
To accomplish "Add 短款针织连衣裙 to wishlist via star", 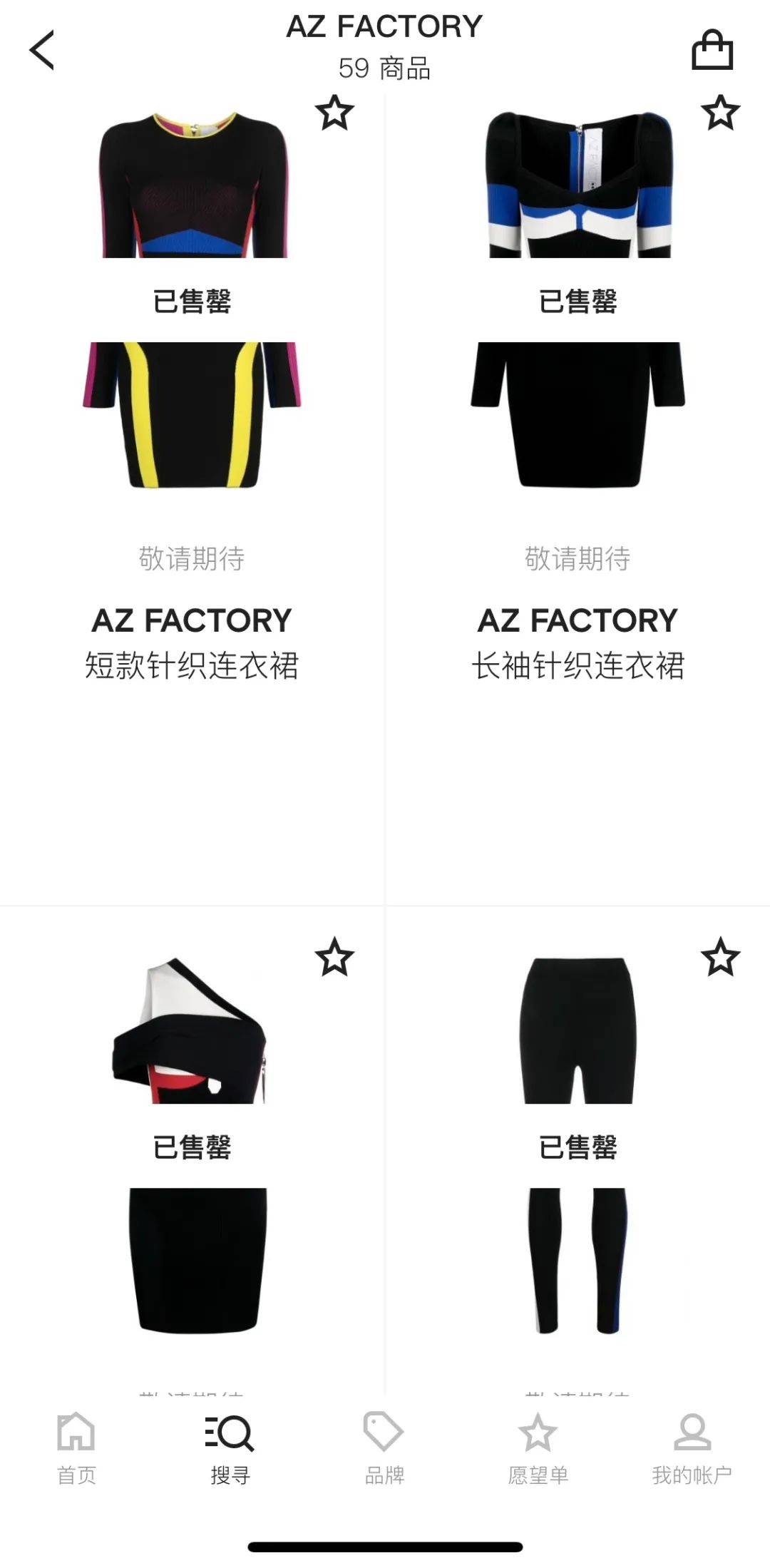I will click(334, 113).
